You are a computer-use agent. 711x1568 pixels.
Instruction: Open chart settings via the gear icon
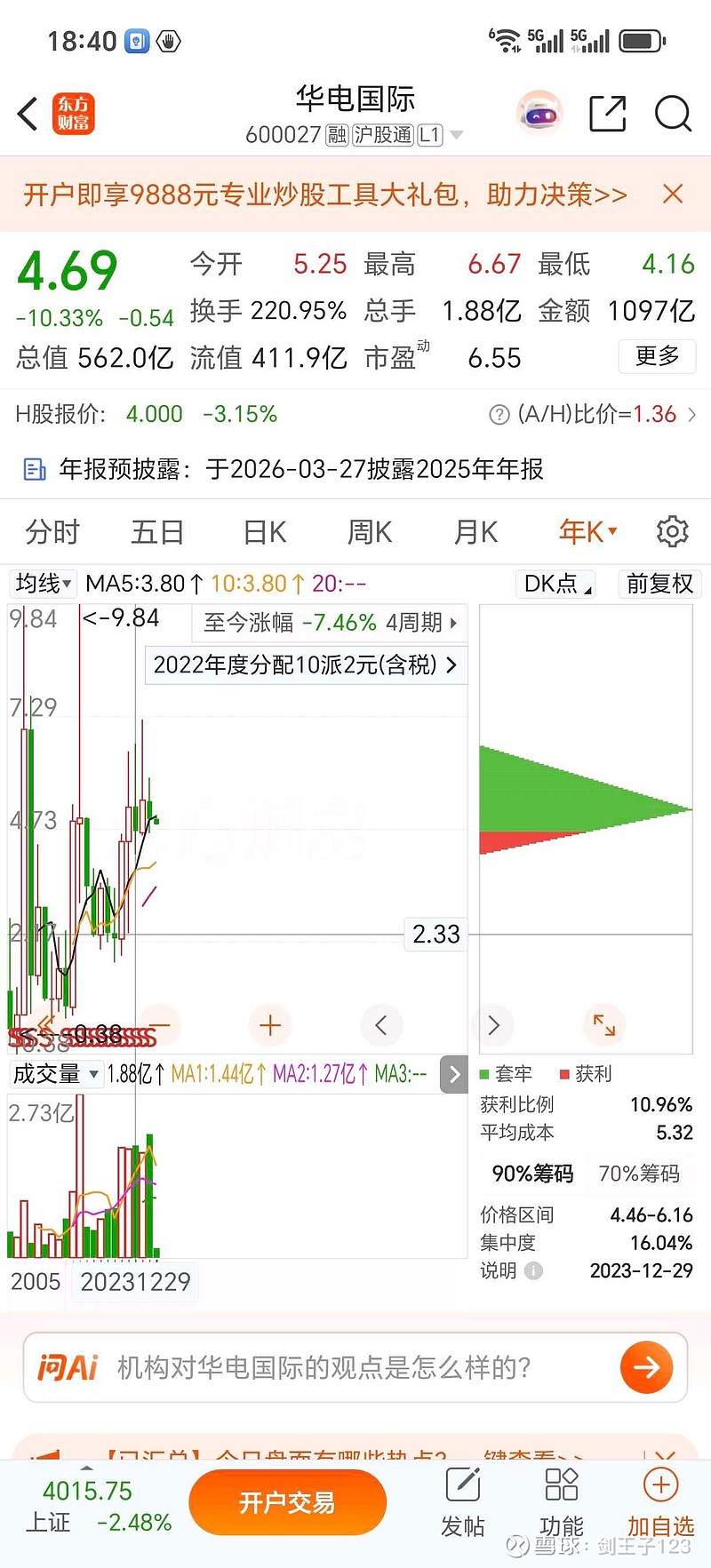click(x=672, y=530)
